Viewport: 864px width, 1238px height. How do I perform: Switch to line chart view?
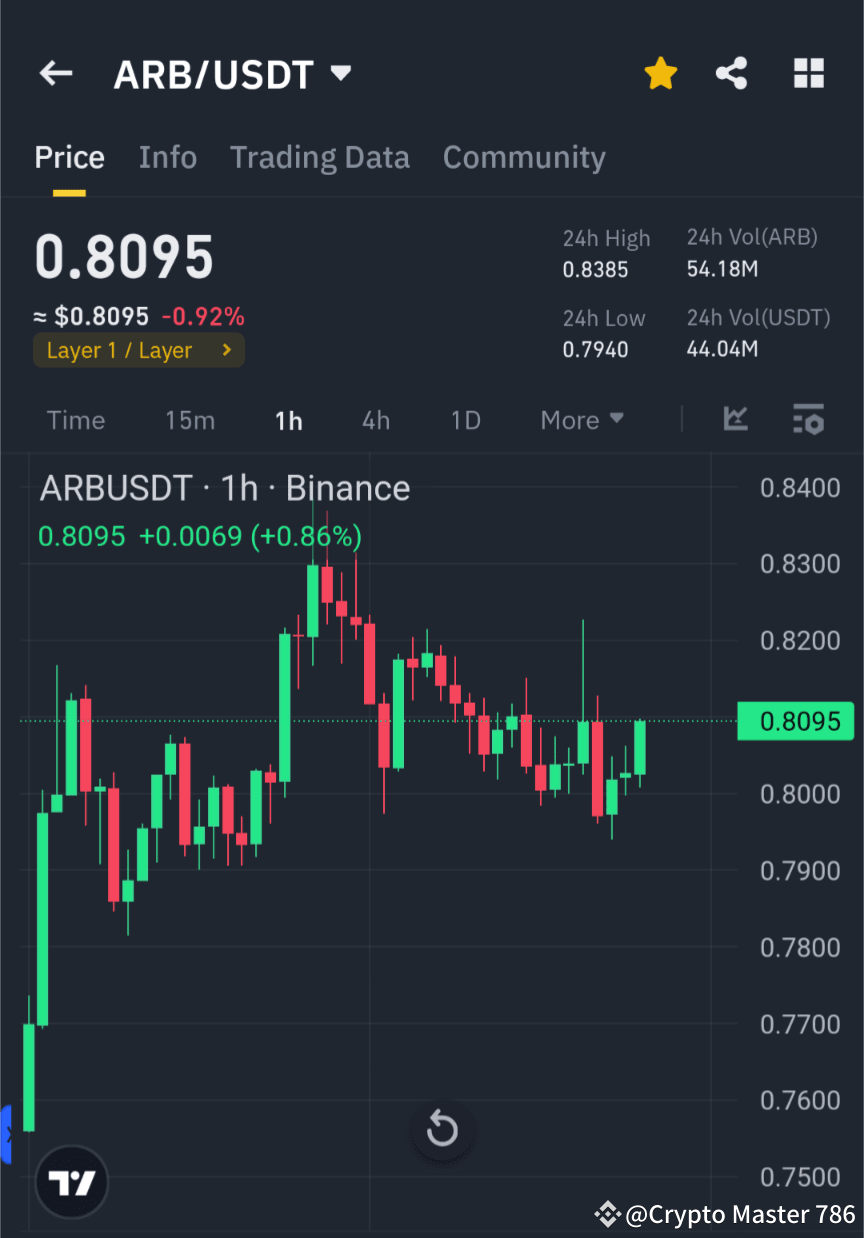[x=736, y=420]
